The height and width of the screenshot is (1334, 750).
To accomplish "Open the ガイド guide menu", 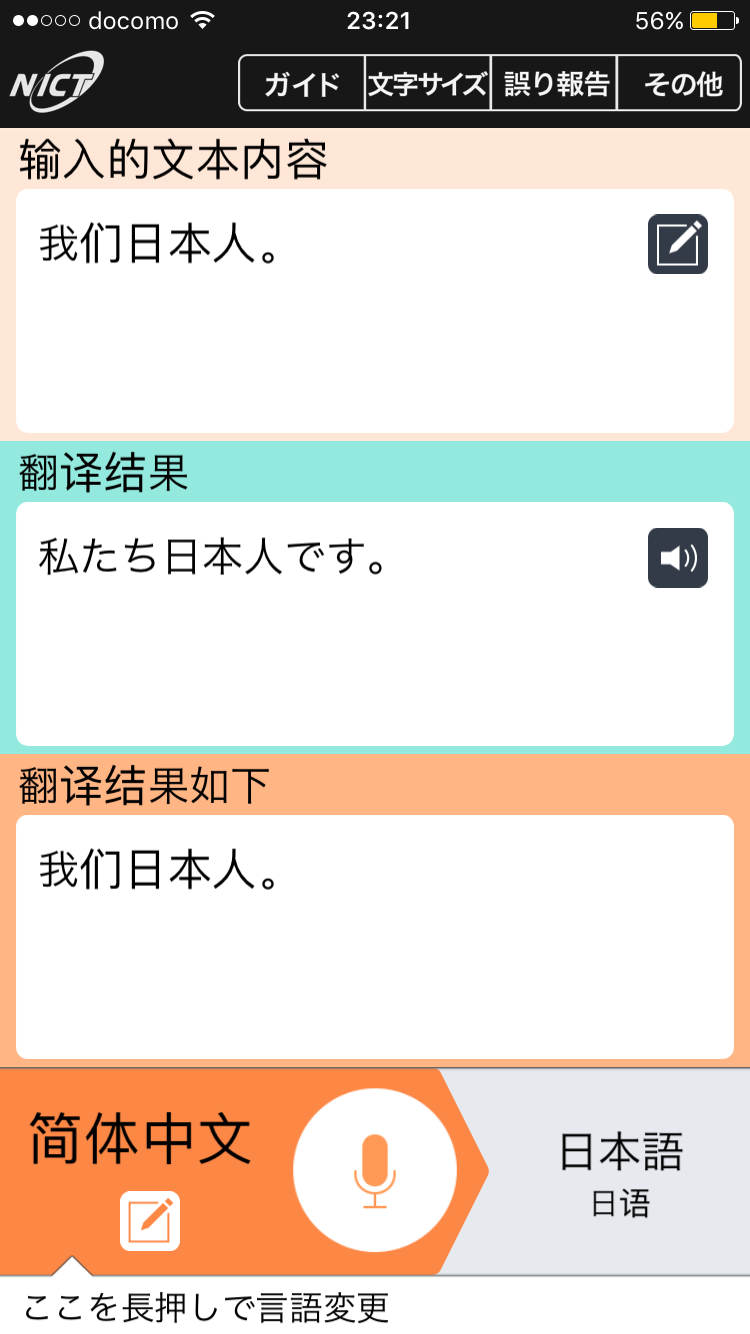I will pyautogui.click(x=302, y=83).
